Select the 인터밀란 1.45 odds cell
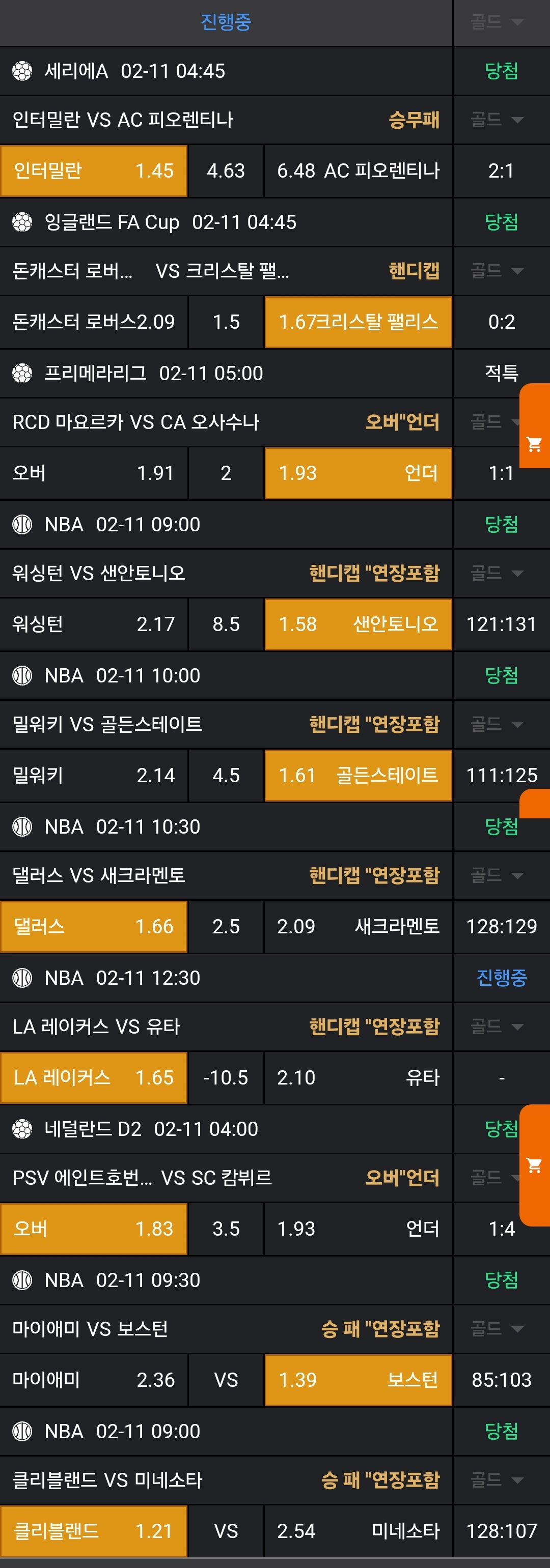The image size is (550, 1568). point(94,171)
